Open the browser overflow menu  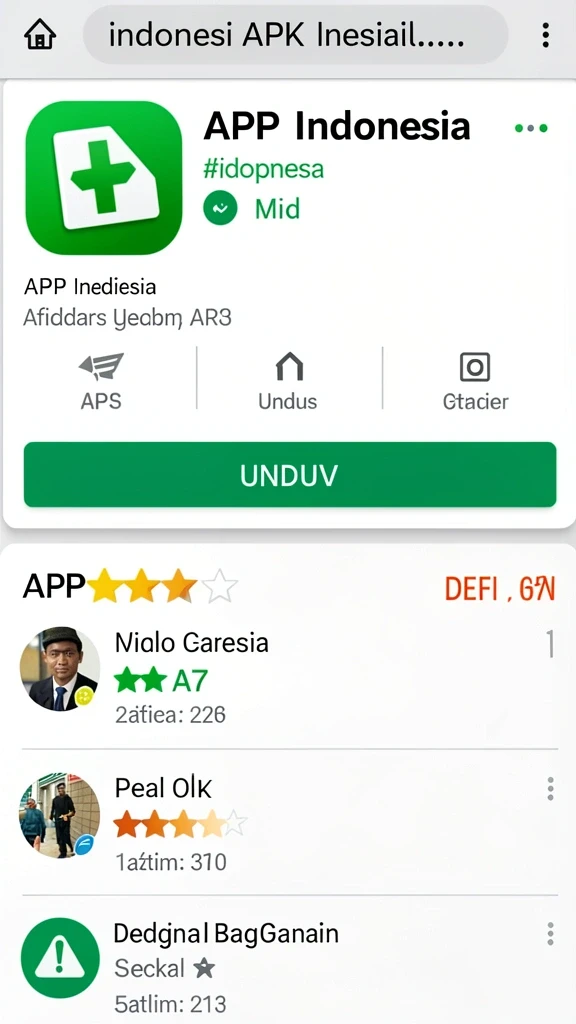[545, 35]
